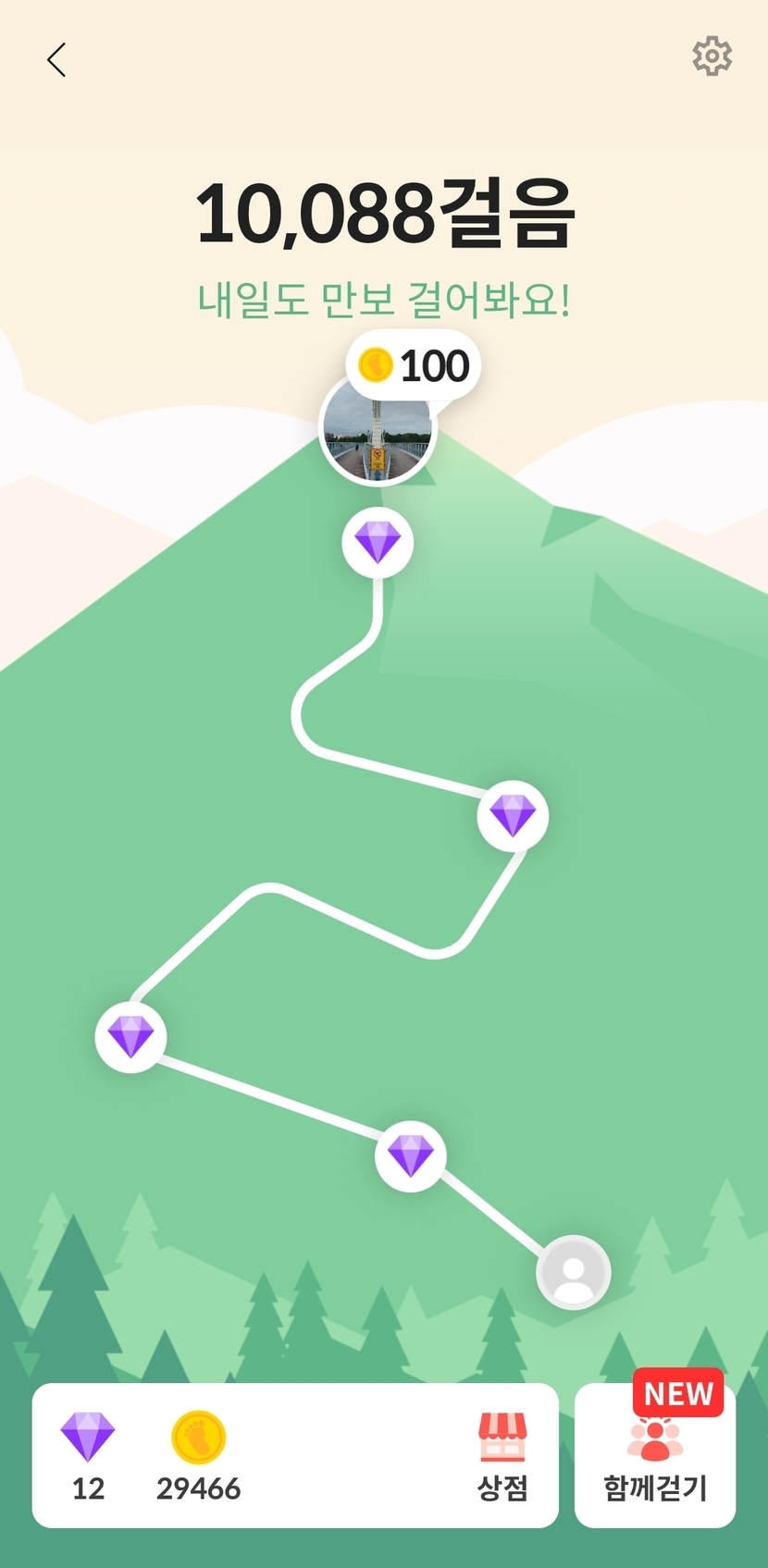The height and width of the screenshot is (1568, 768).
Task: Tap the profile photo at the summit
Action: coord(377,428)
